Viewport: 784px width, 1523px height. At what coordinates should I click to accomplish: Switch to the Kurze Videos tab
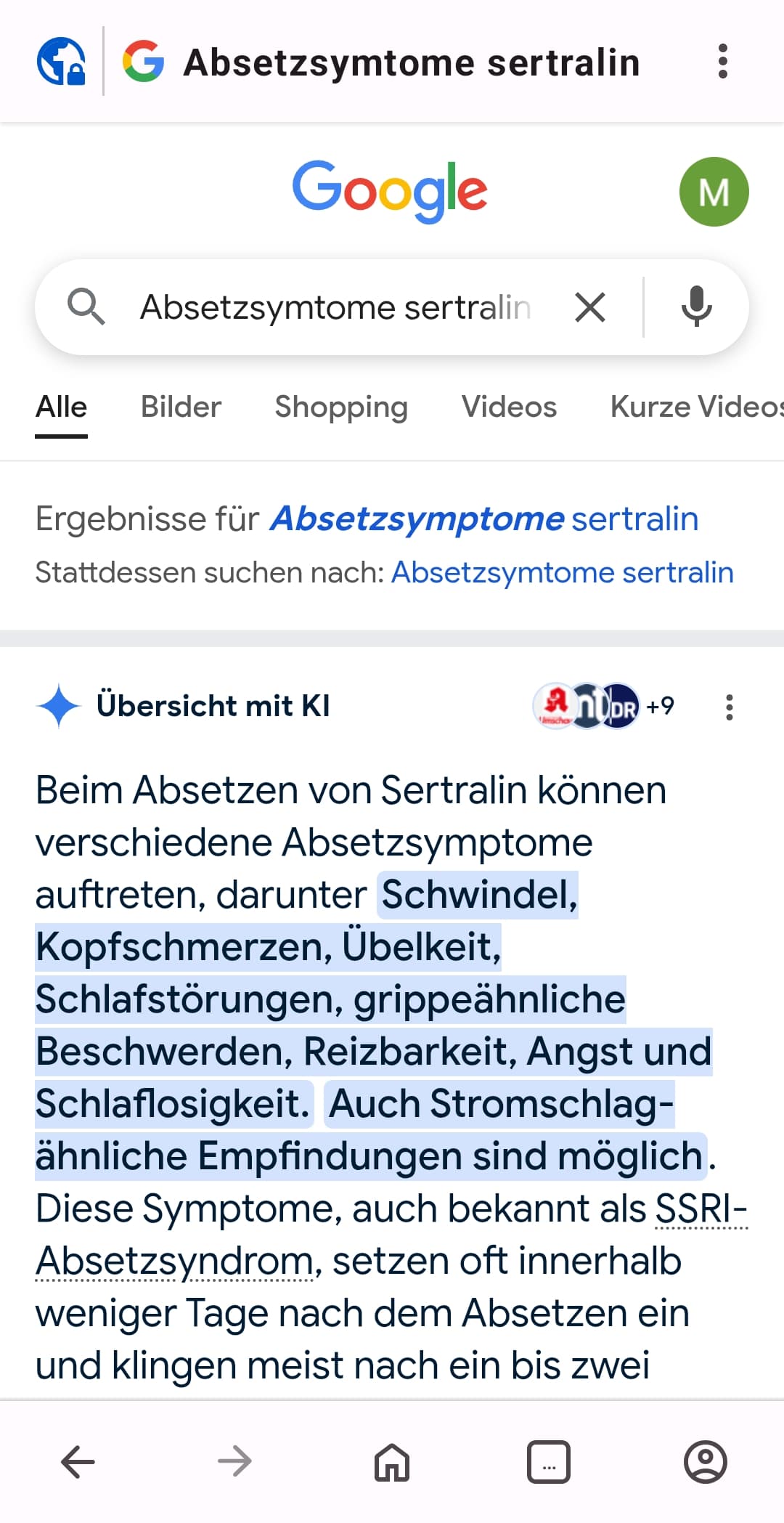coord(695,407)
